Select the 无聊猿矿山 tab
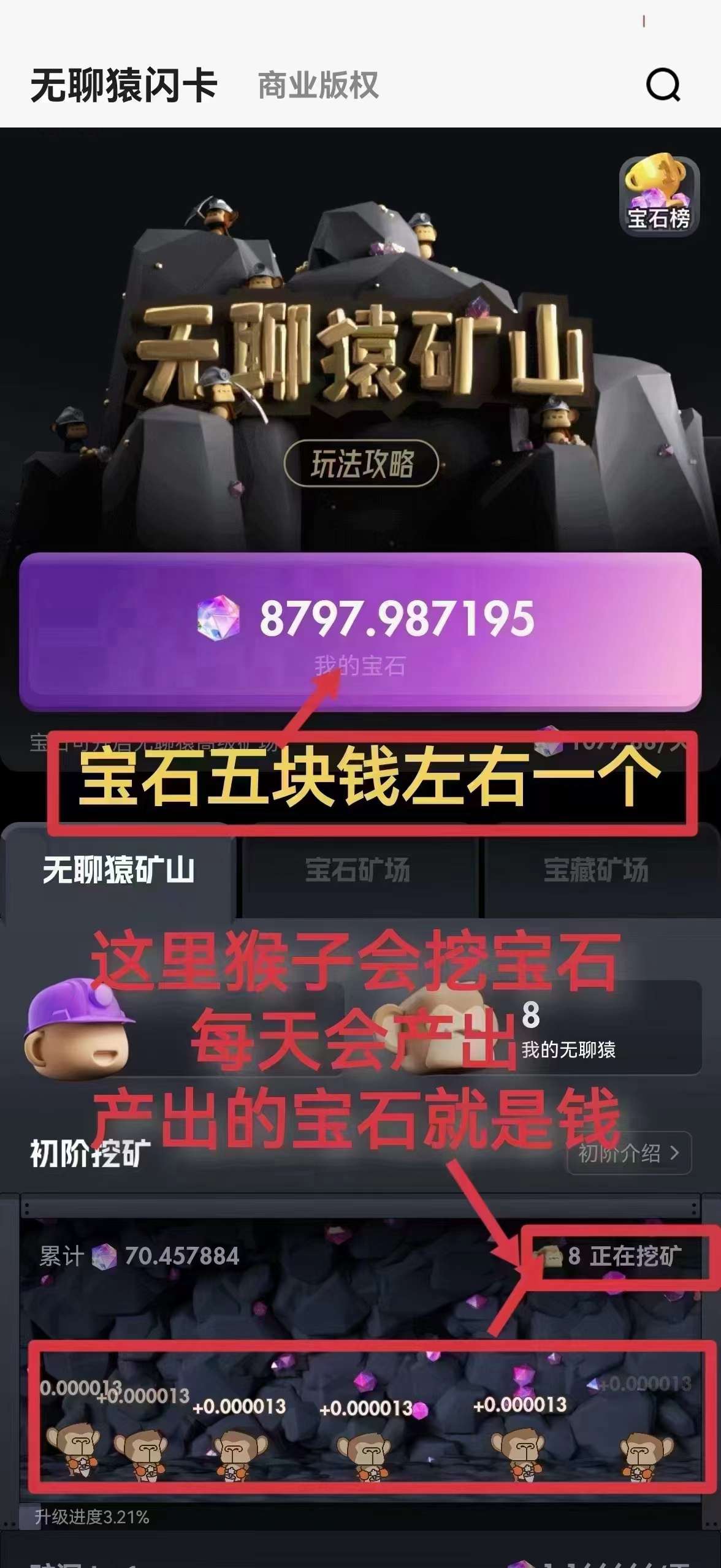Viewport: 721px width, 1568px height. (119, 870)
